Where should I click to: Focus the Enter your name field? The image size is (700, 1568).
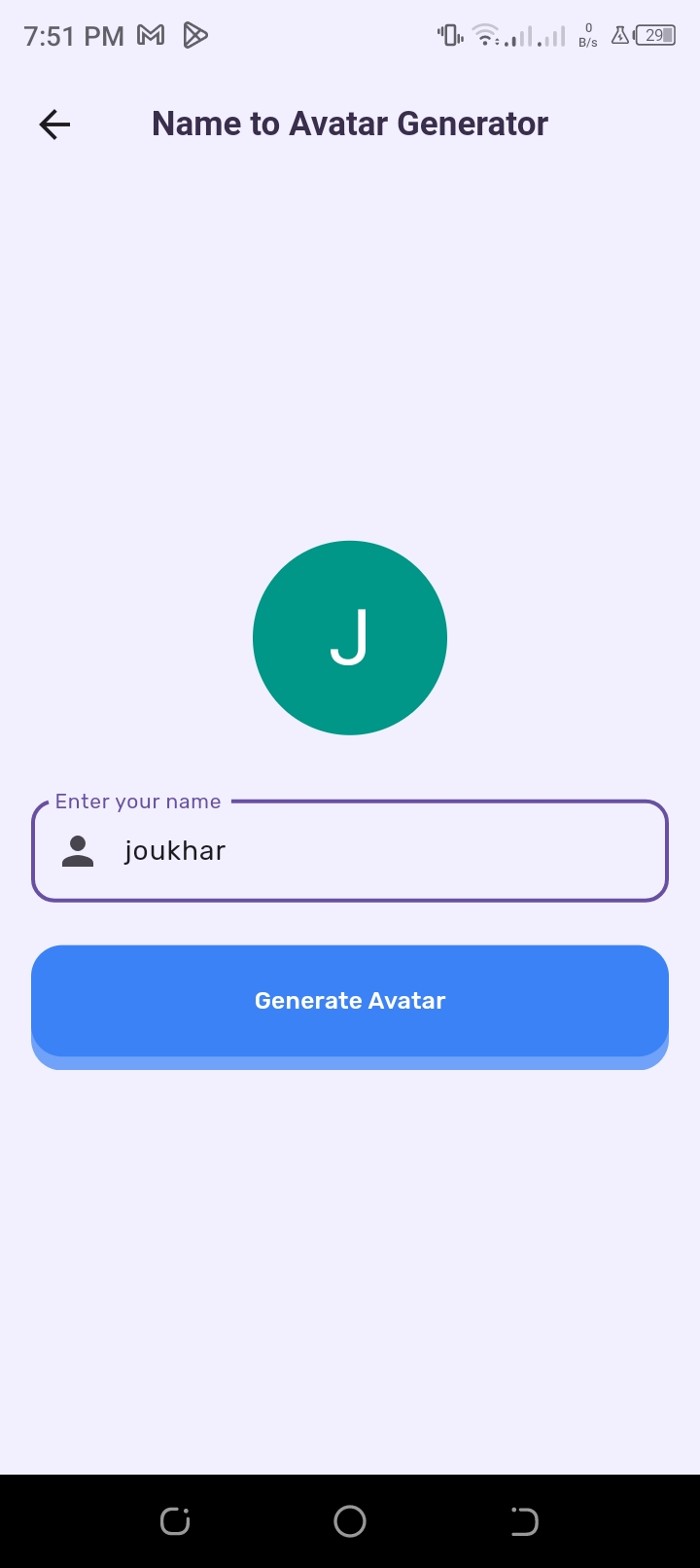389,851
